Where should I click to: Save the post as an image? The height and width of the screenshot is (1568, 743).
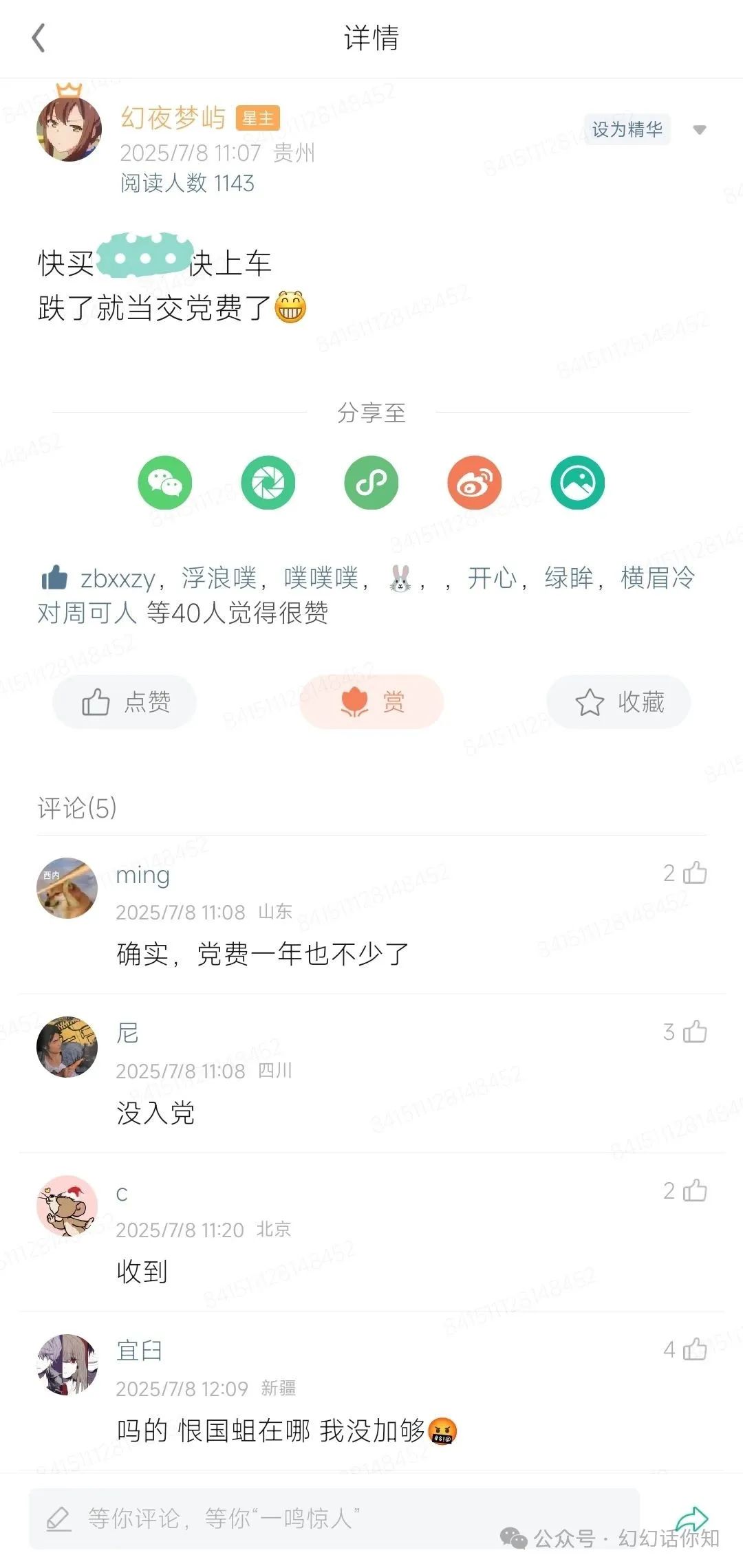click(x=578, y=483)
